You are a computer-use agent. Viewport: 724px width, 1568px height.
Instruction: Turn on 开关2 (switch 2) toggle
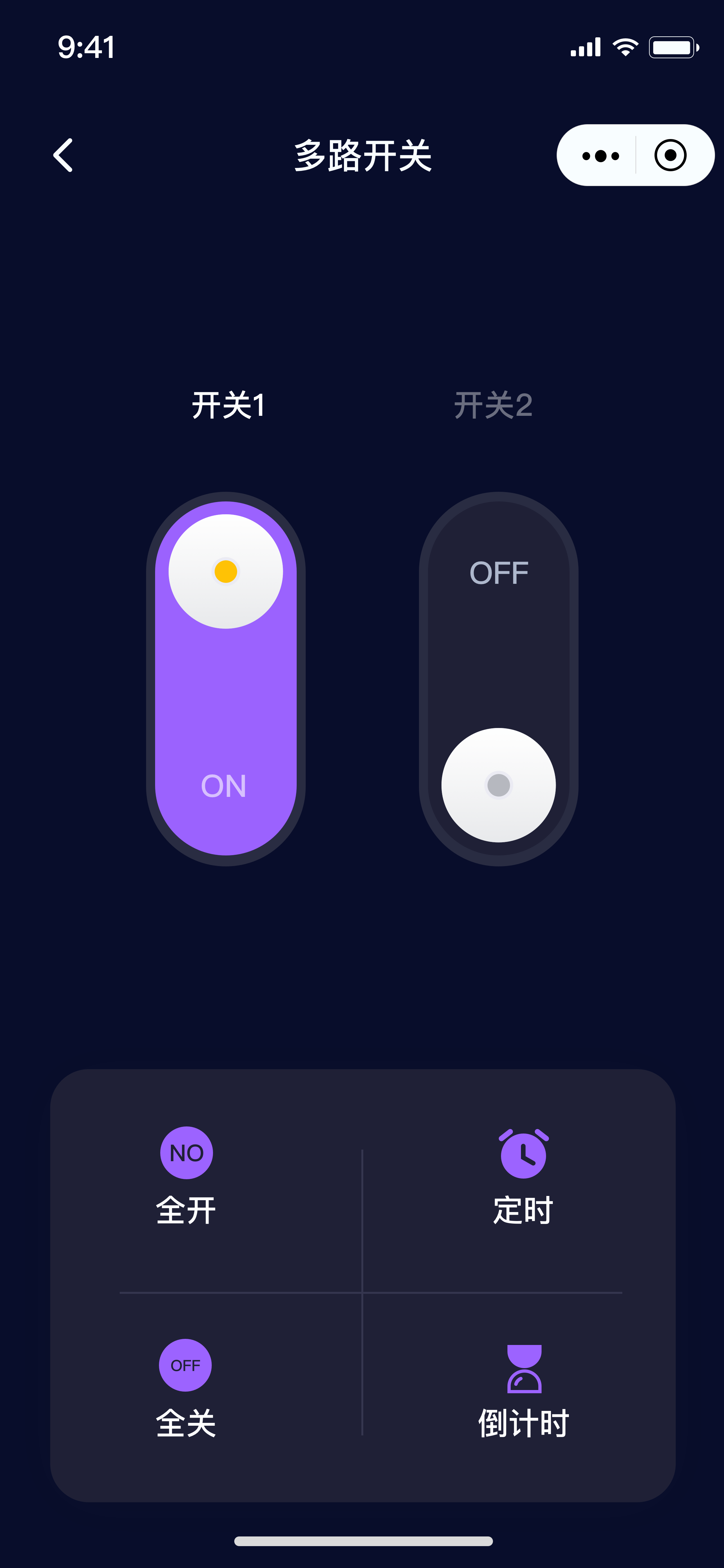coord(498,679)
